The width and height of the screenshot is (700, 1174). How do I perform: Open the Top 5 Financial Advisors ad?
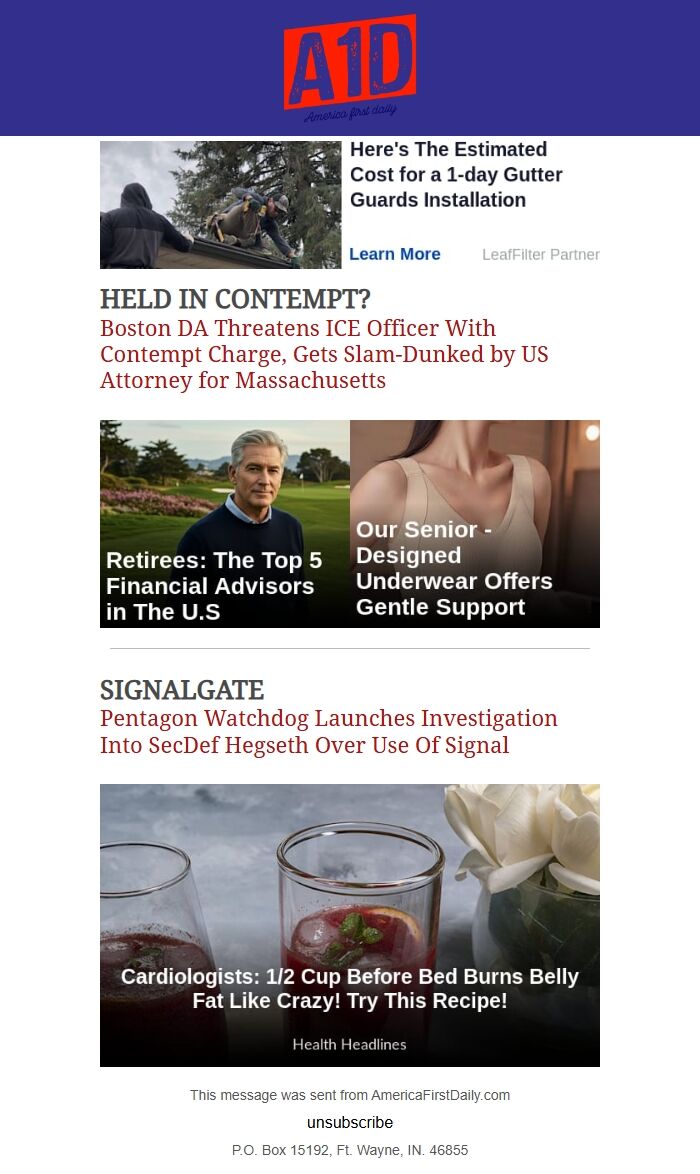pos(225,524)
